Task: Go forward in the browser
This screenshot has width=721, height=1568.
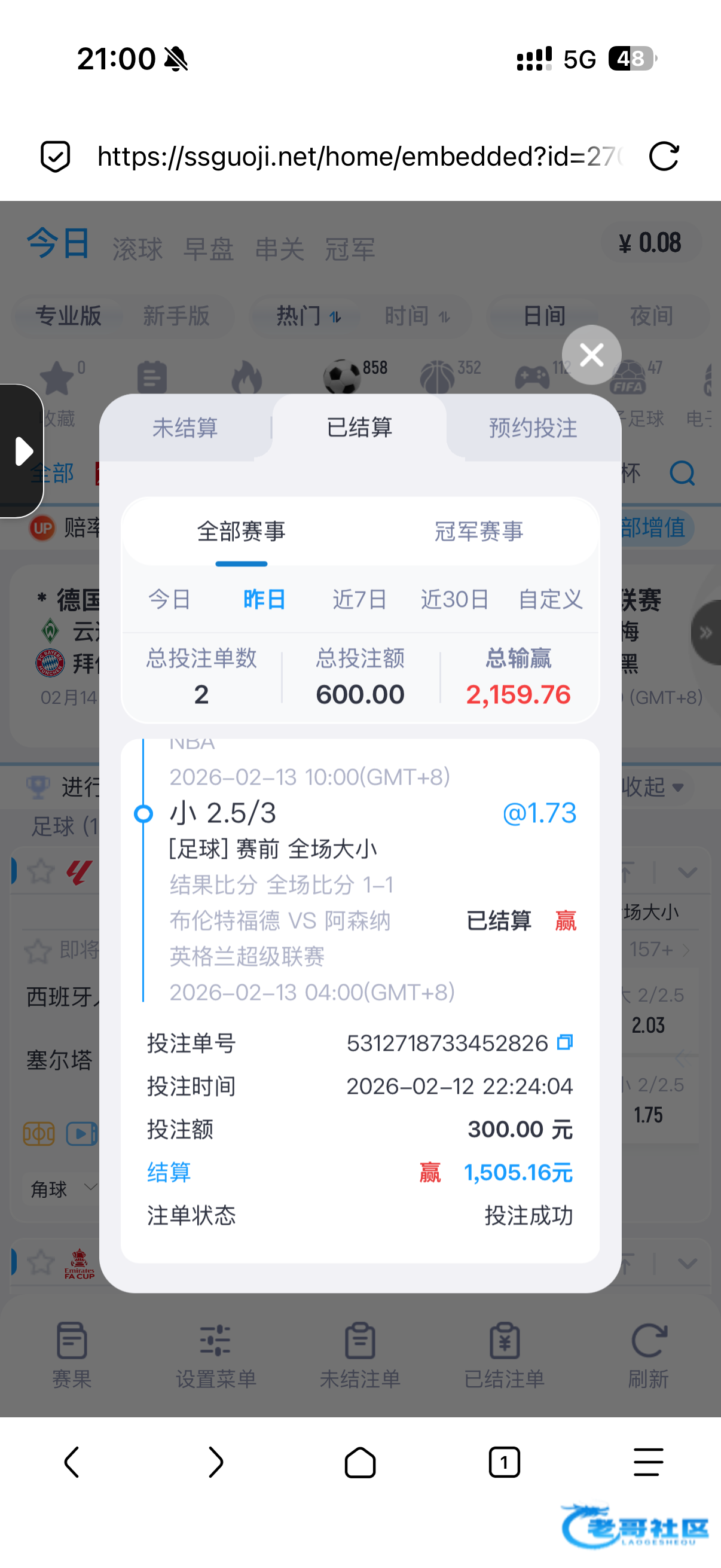Action: [x=215, y=1462]
